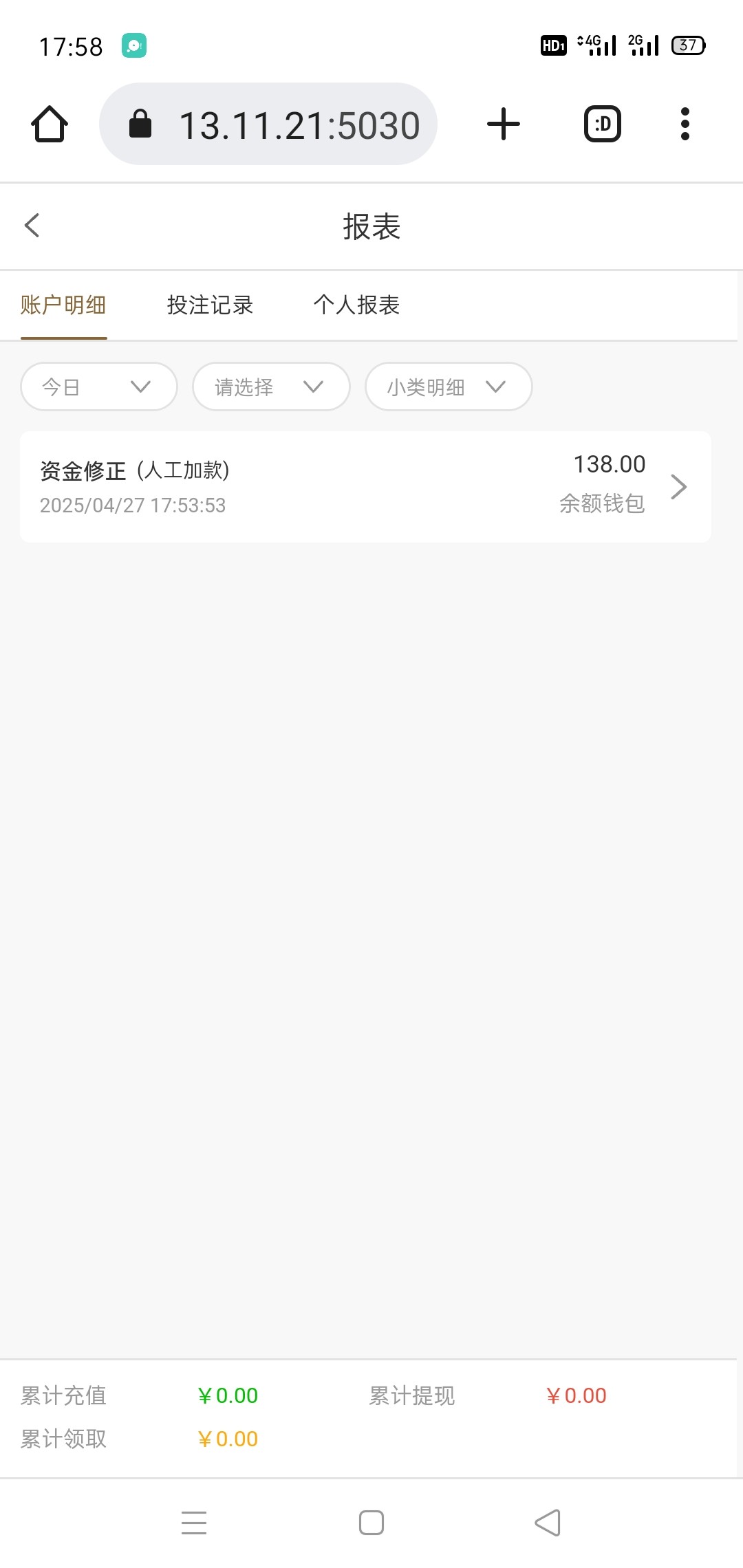
Task: Expand the 小类明细 dropdown
Action: (x=449, y=386)
